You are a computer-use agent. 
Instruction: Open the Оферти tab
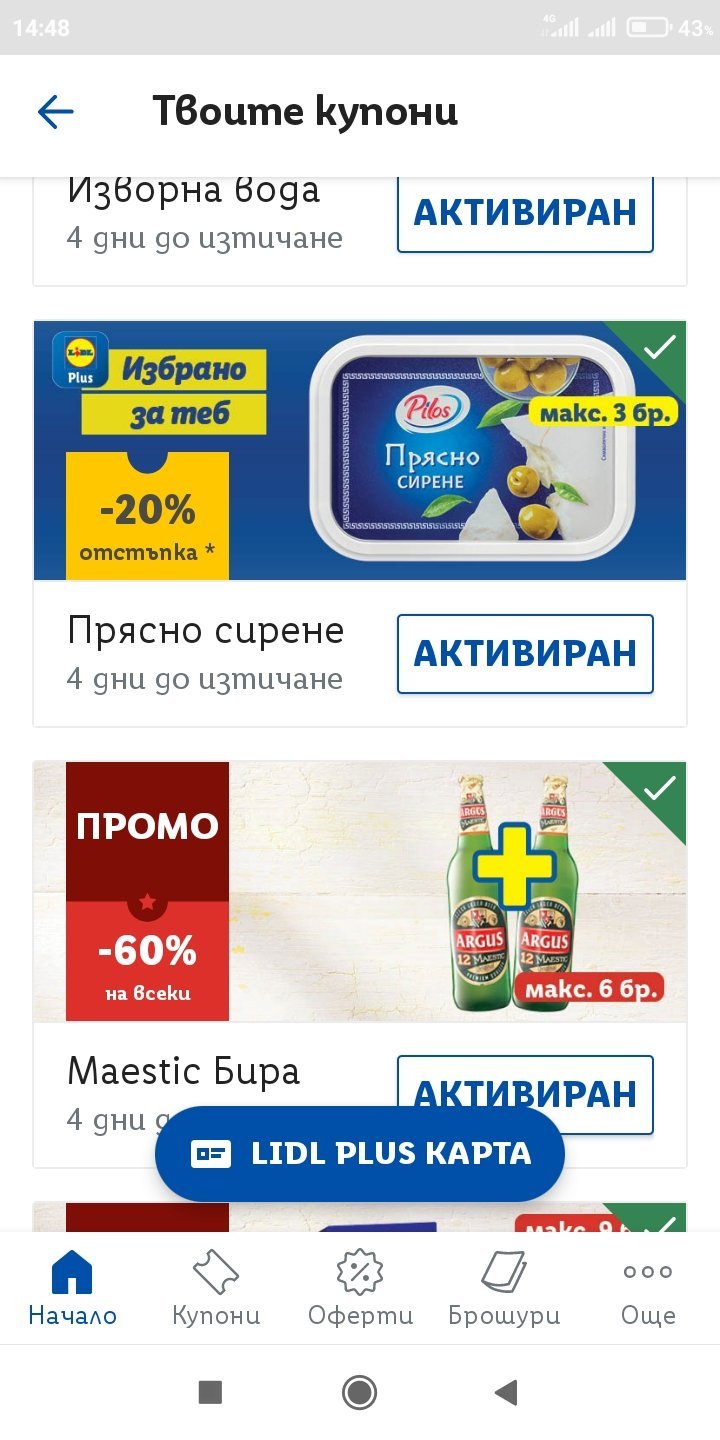pos(360,1288)
